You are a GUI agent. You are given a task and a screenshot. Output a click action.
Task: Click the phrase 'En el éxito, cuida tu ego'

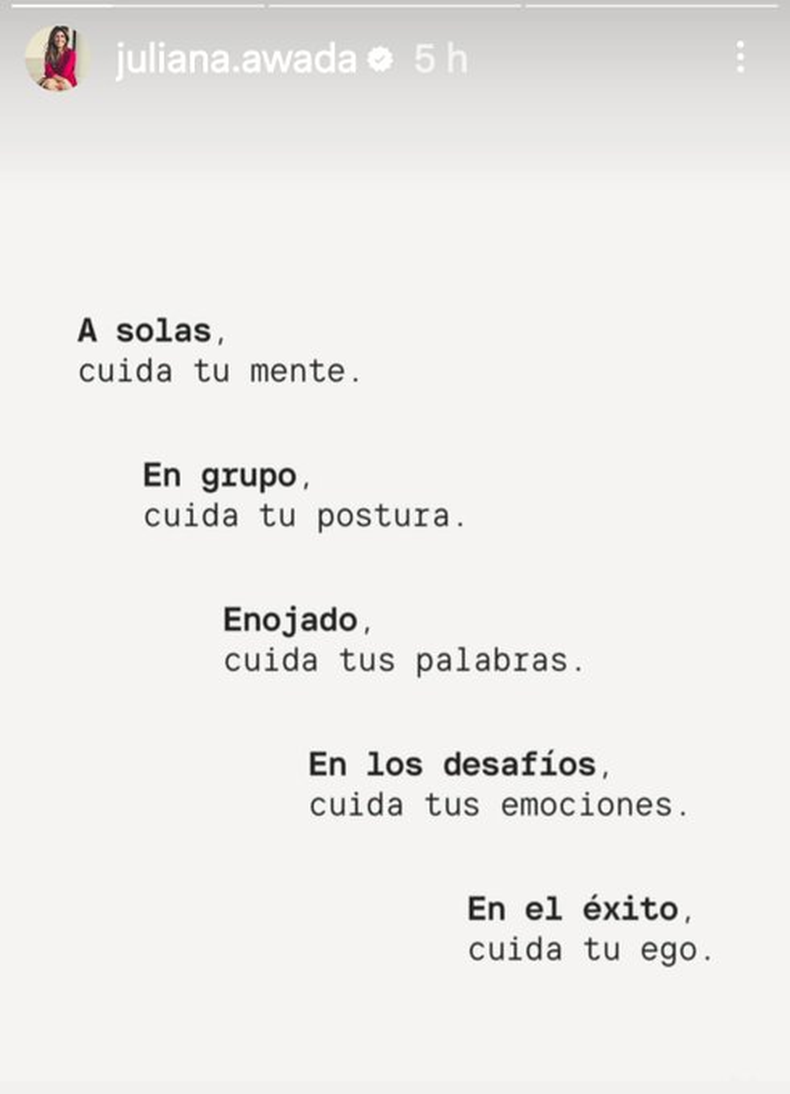590,929
